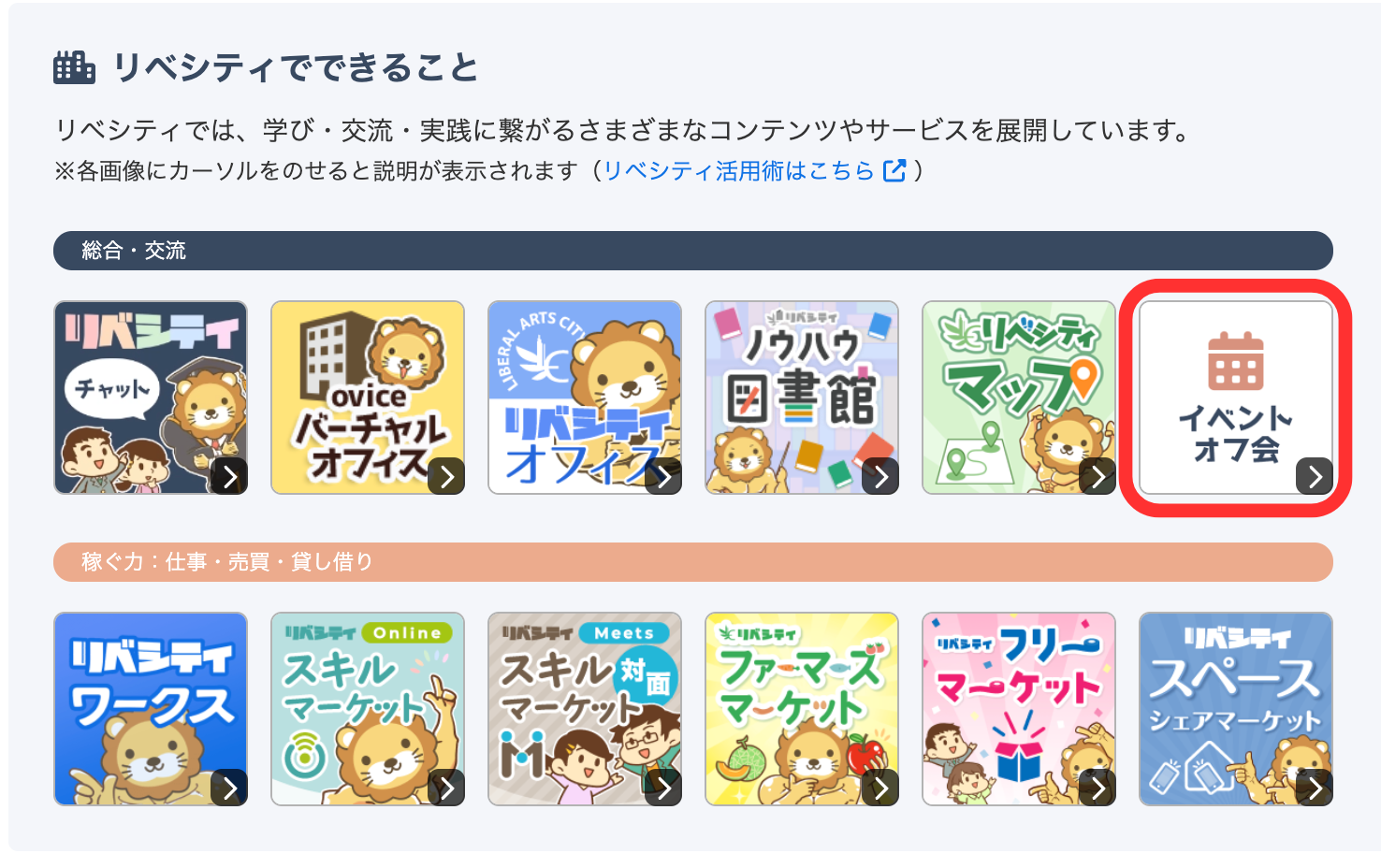Tap the リベシティ マップ tile
The width and height of the screenshot is (1381, 868).
point(1019,398)
